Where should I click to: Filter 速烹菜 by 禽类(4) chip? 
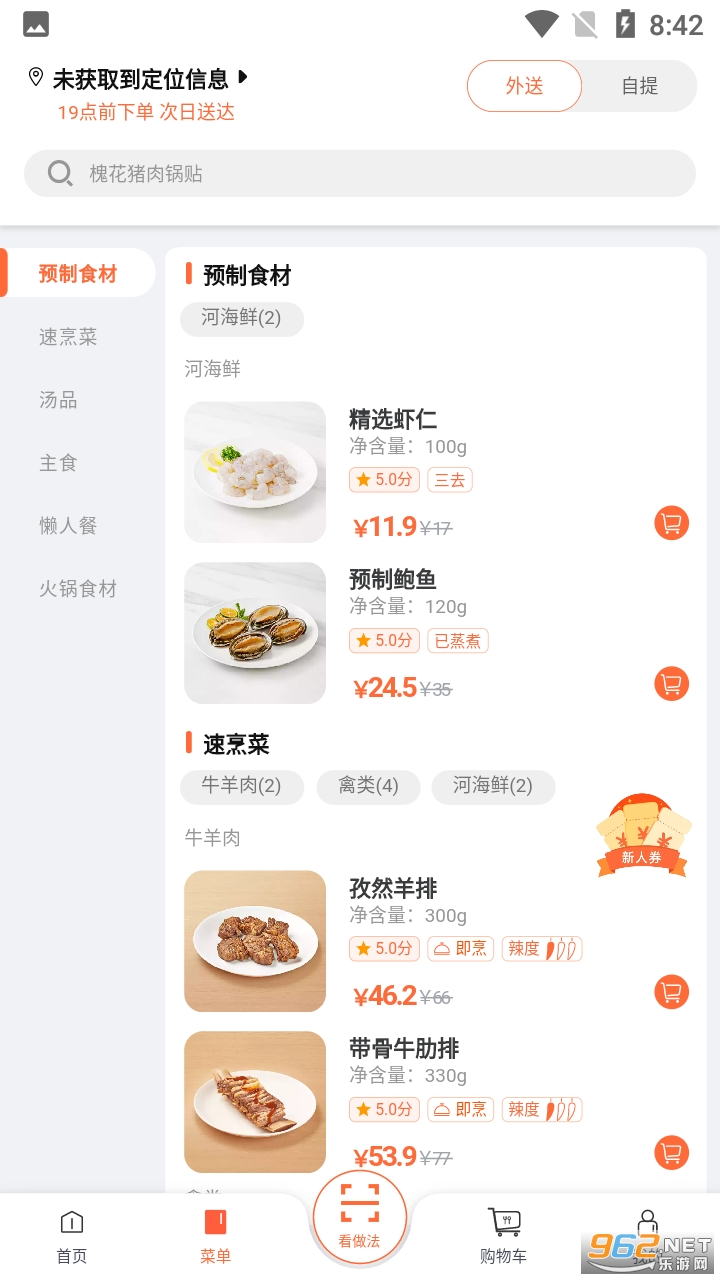click(x=368, y=786)
